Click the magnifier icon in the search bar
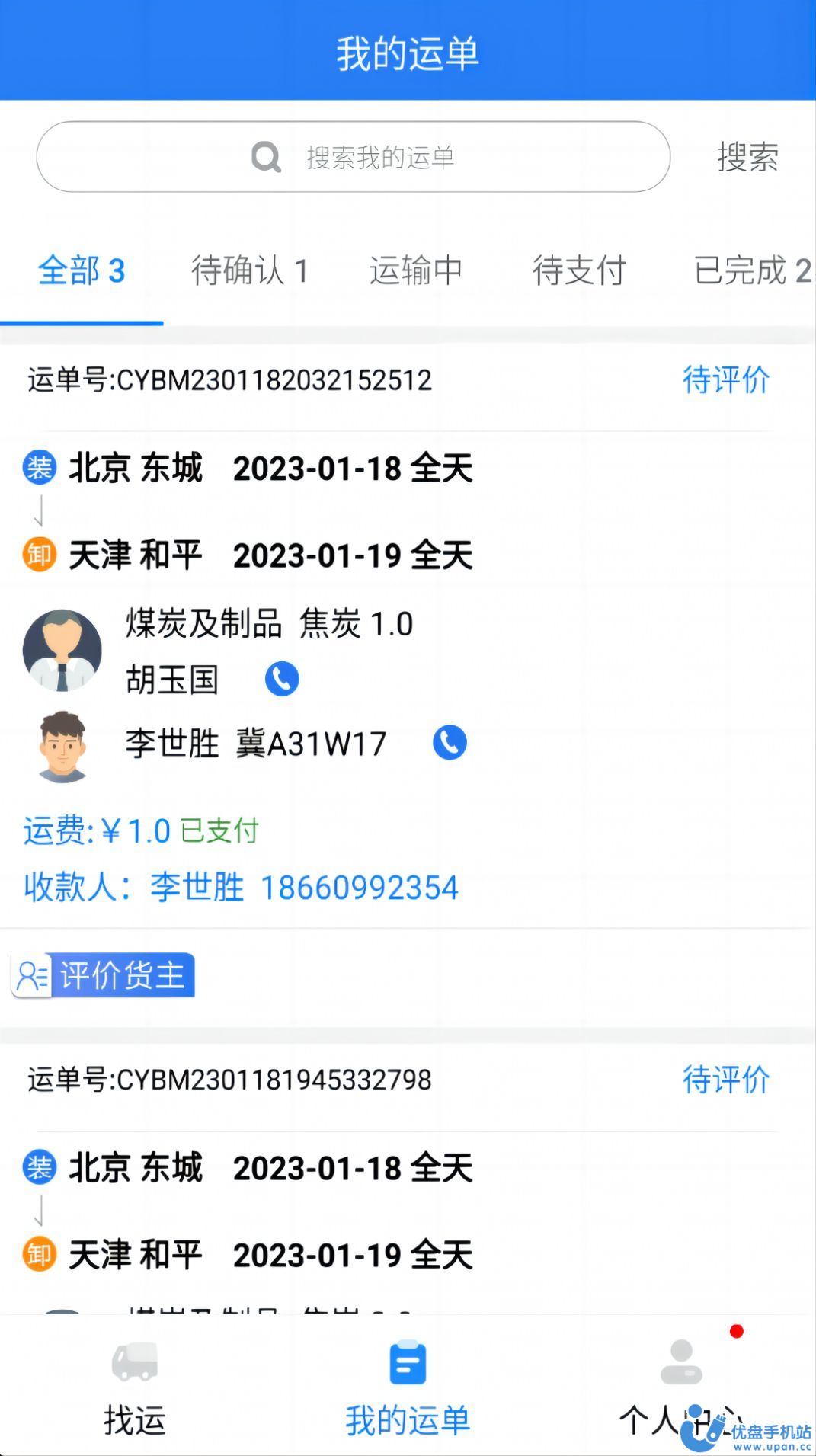This screenshot has width=816, height=1456. pos(264,156)
